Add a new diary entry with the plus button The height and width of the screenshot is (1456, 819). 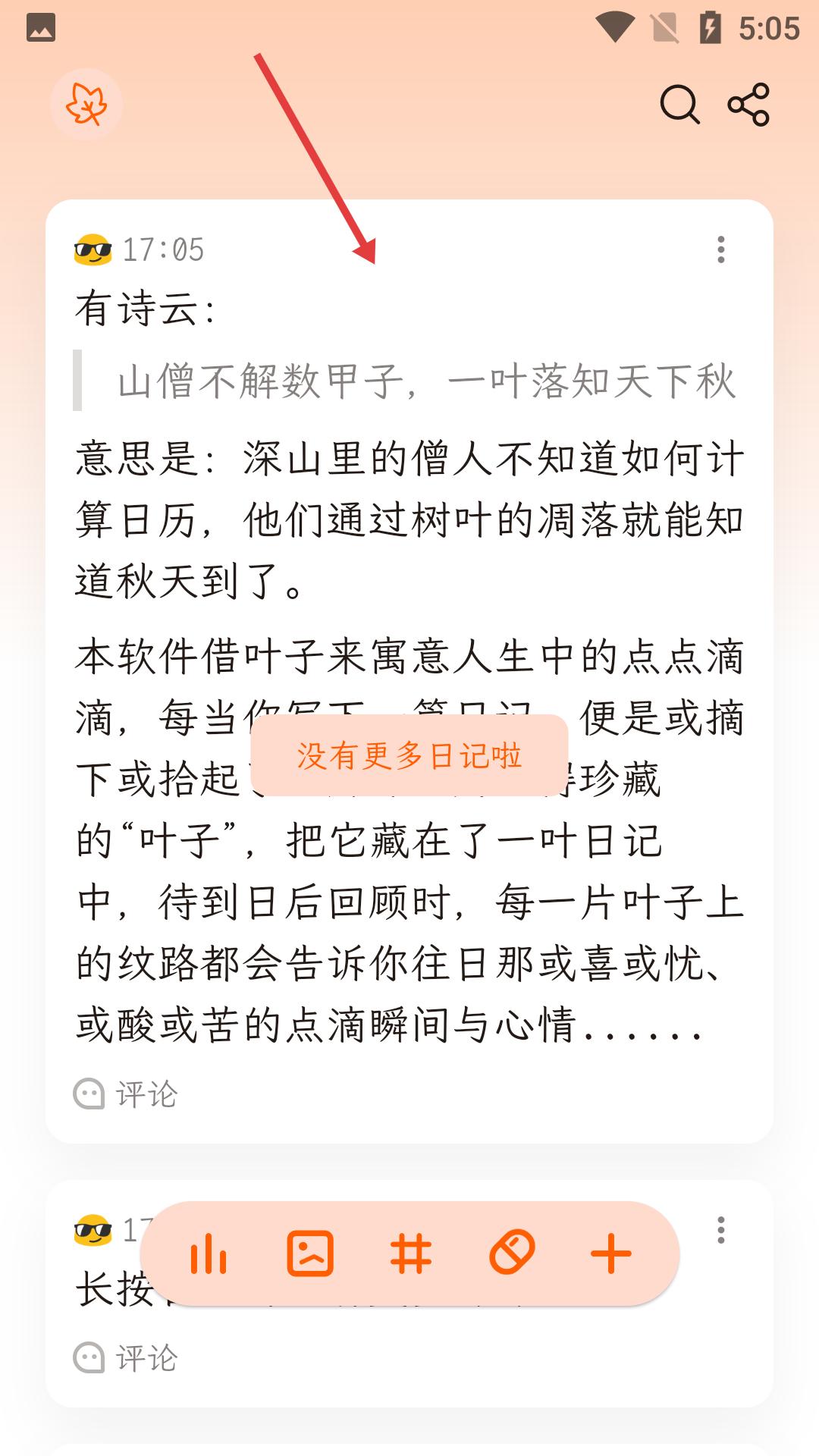[611, 1254]
